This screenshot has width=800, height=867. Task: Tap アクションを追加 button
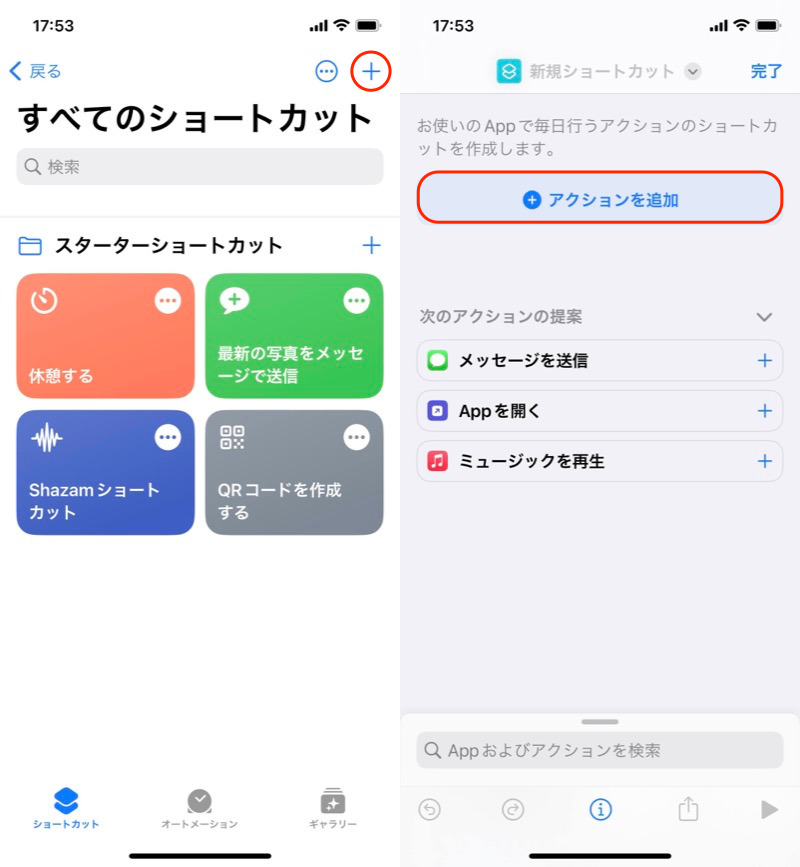600,199
